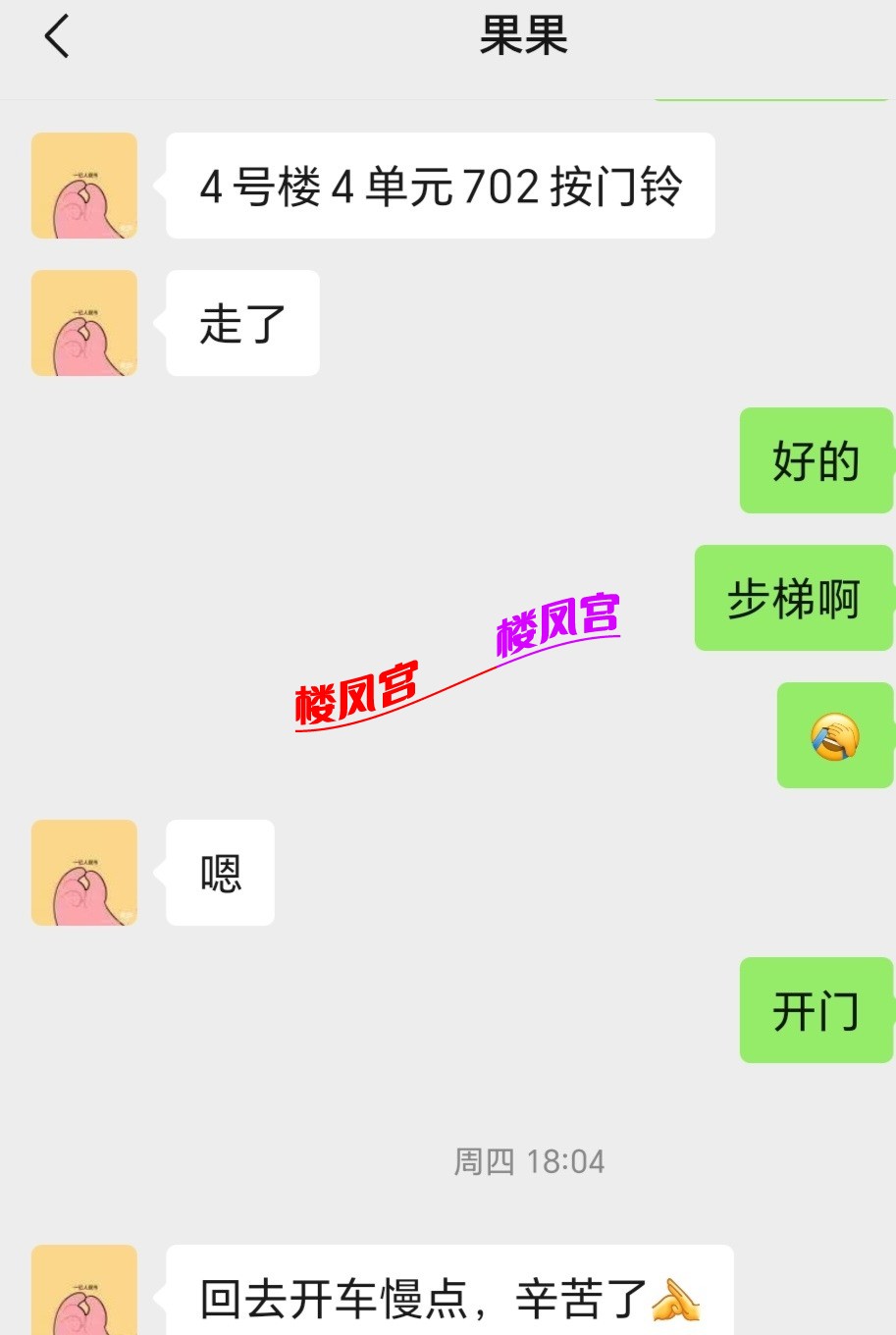Open avatar beside the 4号楼4单元702 message
This screenshot has height=1335, width=896.
[x=84, y=186]
